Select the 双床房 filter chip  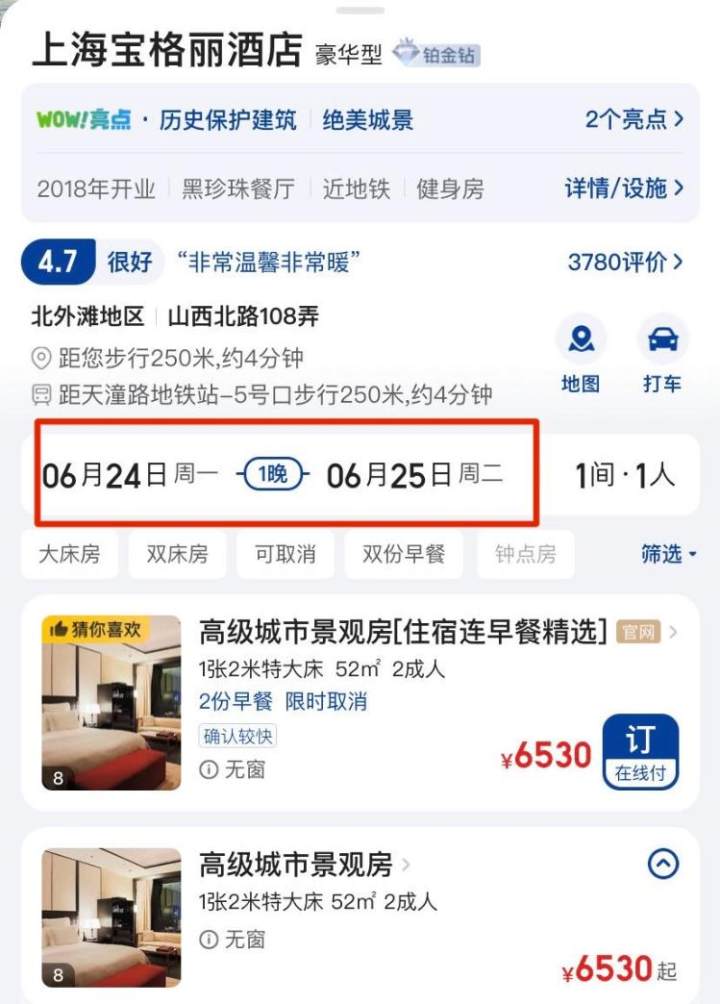click(x=177, y=554)
